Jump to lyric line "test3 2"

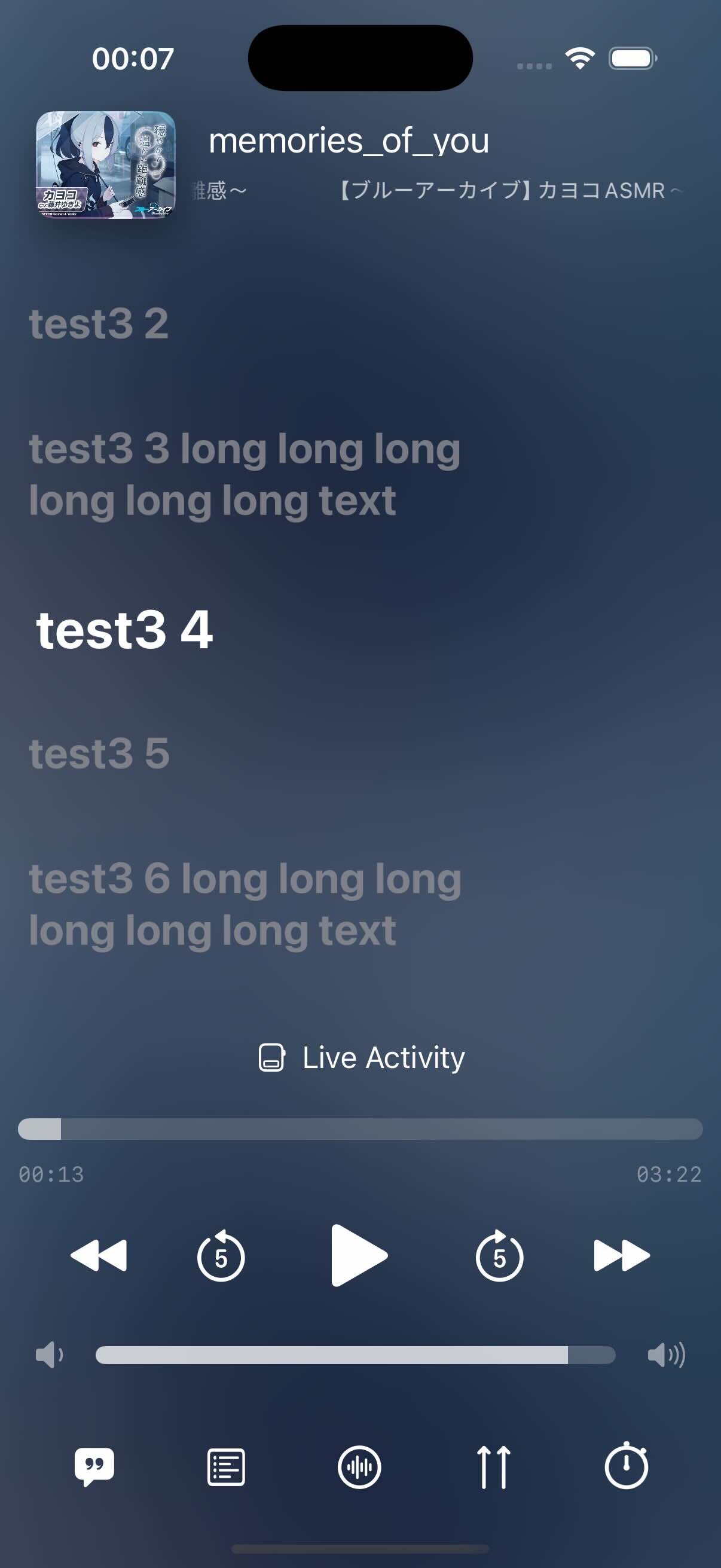tap(99, 323)
